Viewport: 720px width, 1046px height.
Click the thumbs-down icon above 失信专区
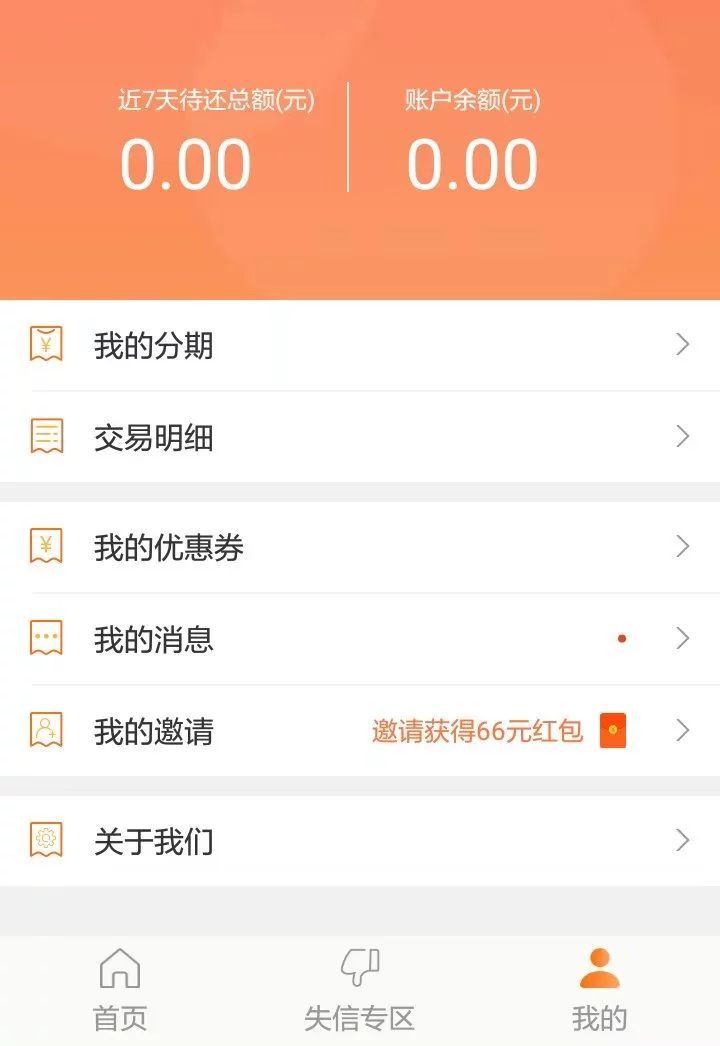click(x=361, y=964)
